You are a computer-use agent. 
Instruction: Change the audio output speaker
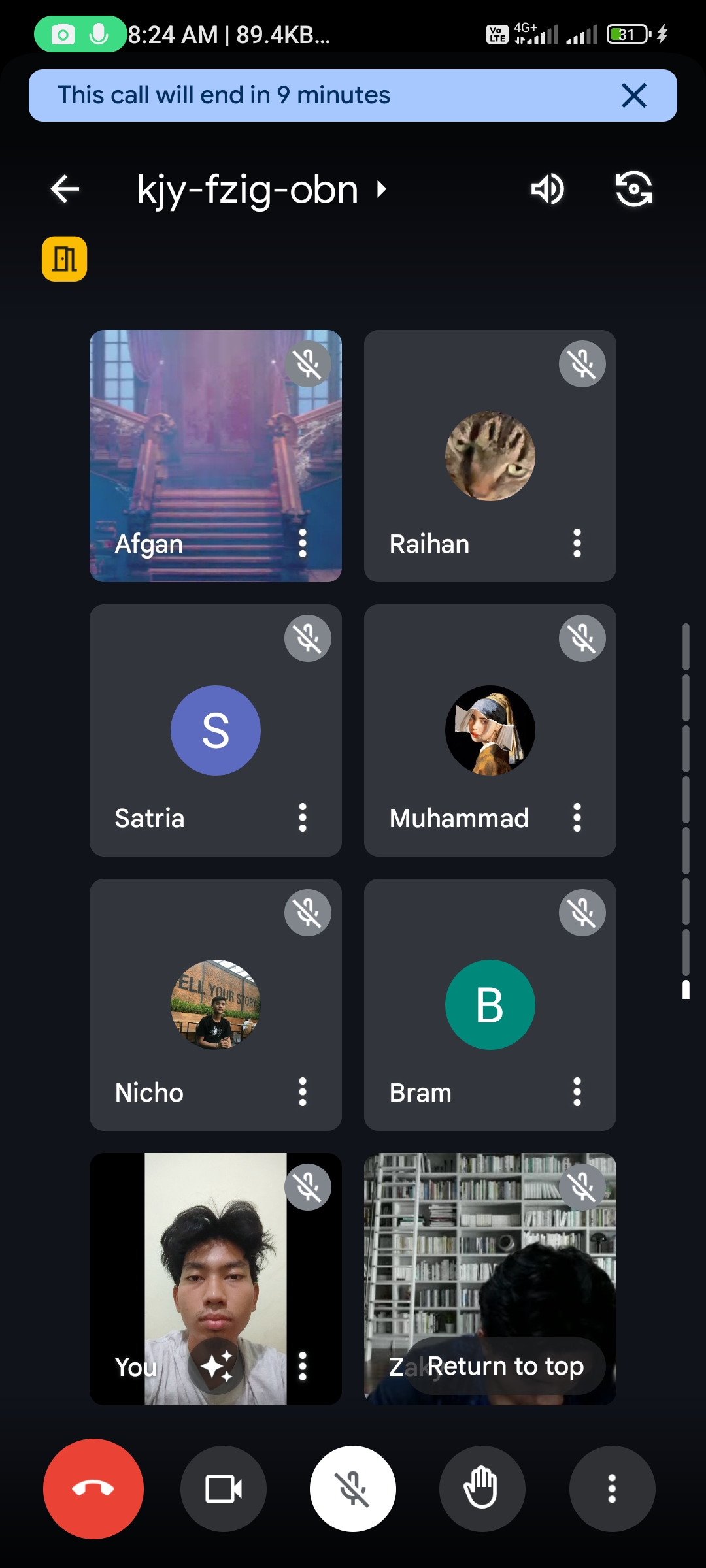(548, 189)
